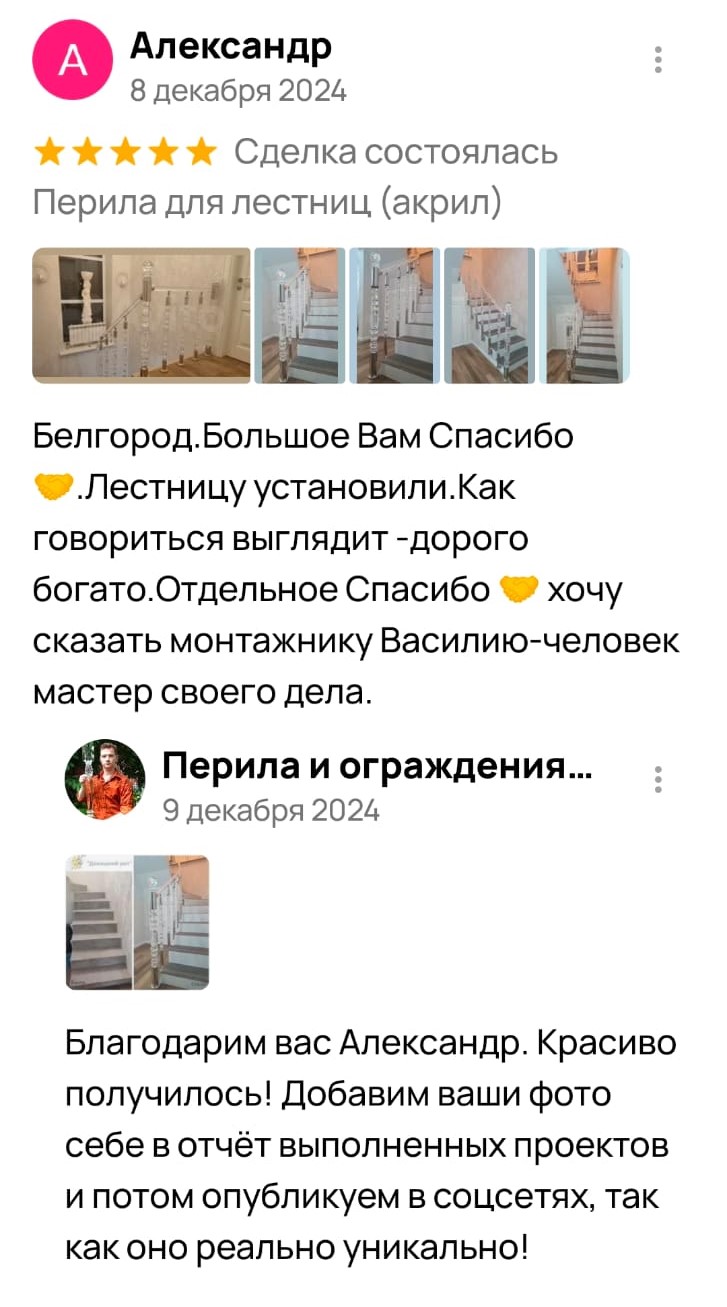Open the fourth review photo
Screen dimensions: 727x1307
pos(488,316)
